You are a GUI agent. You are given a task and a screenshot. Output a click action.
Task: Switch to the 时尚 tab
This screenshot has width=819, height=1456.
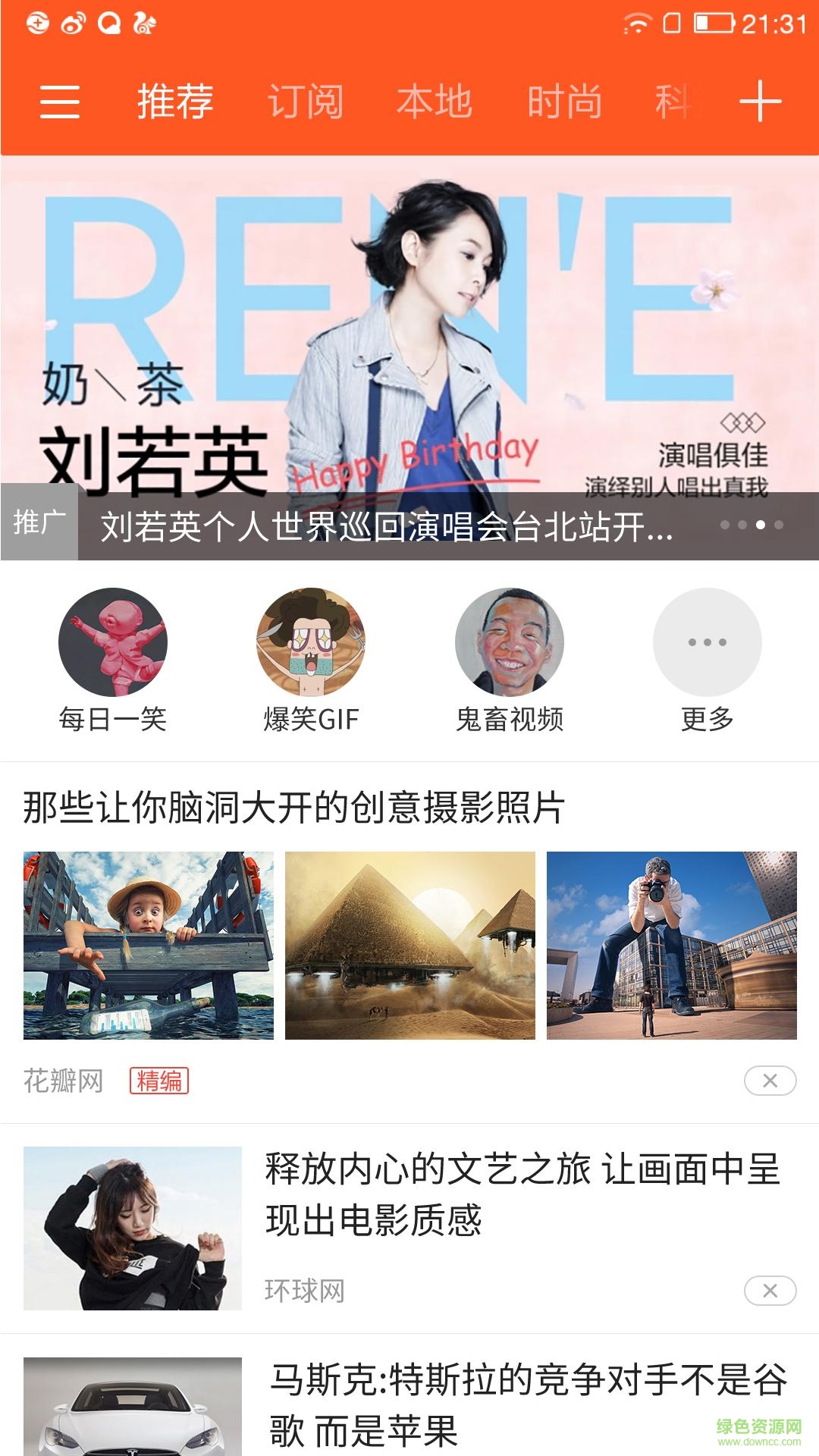[x=565, y=102]
